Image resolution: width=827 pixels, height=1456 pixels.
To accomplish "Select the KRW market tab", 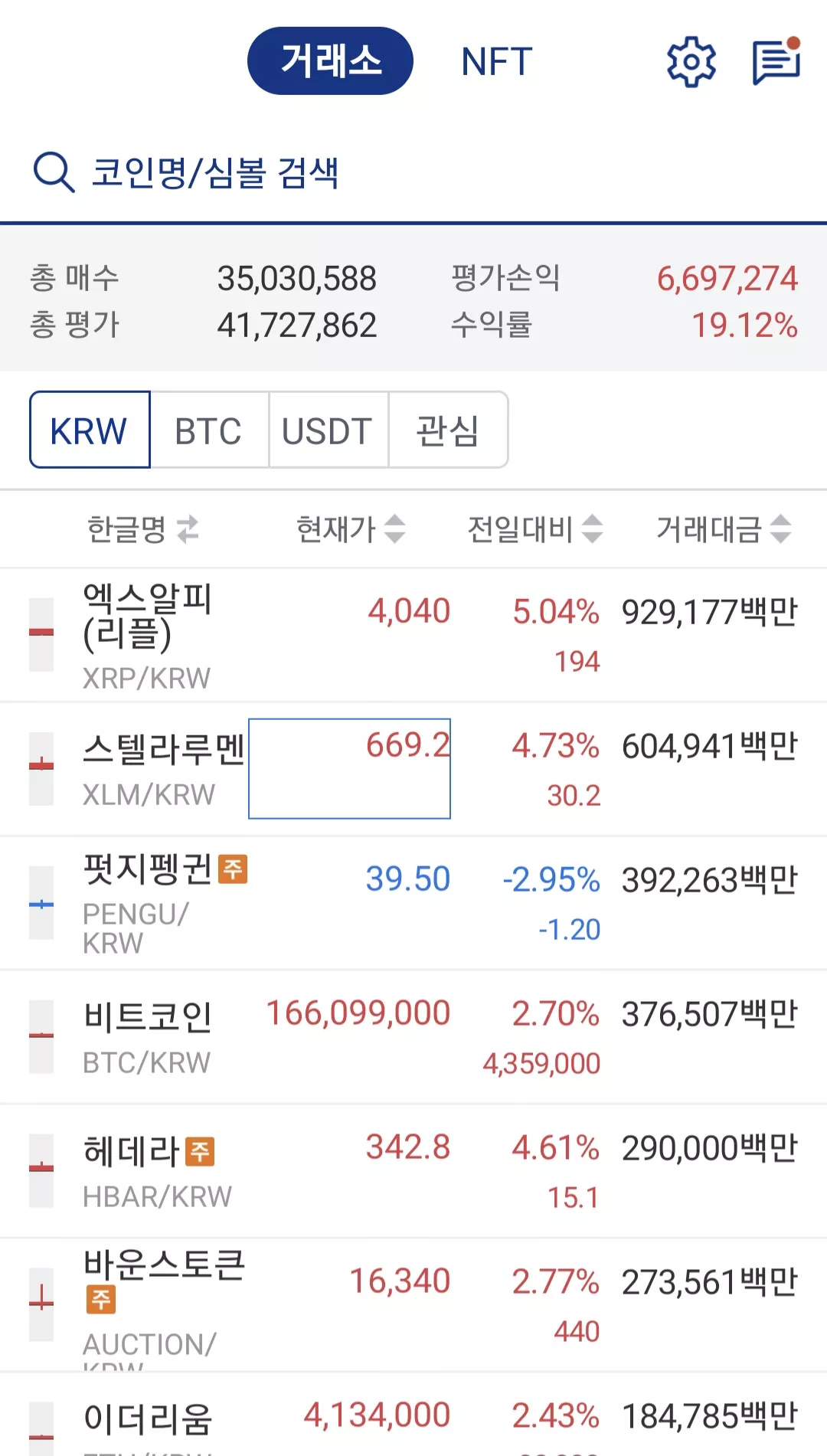I will click(90, 430).
